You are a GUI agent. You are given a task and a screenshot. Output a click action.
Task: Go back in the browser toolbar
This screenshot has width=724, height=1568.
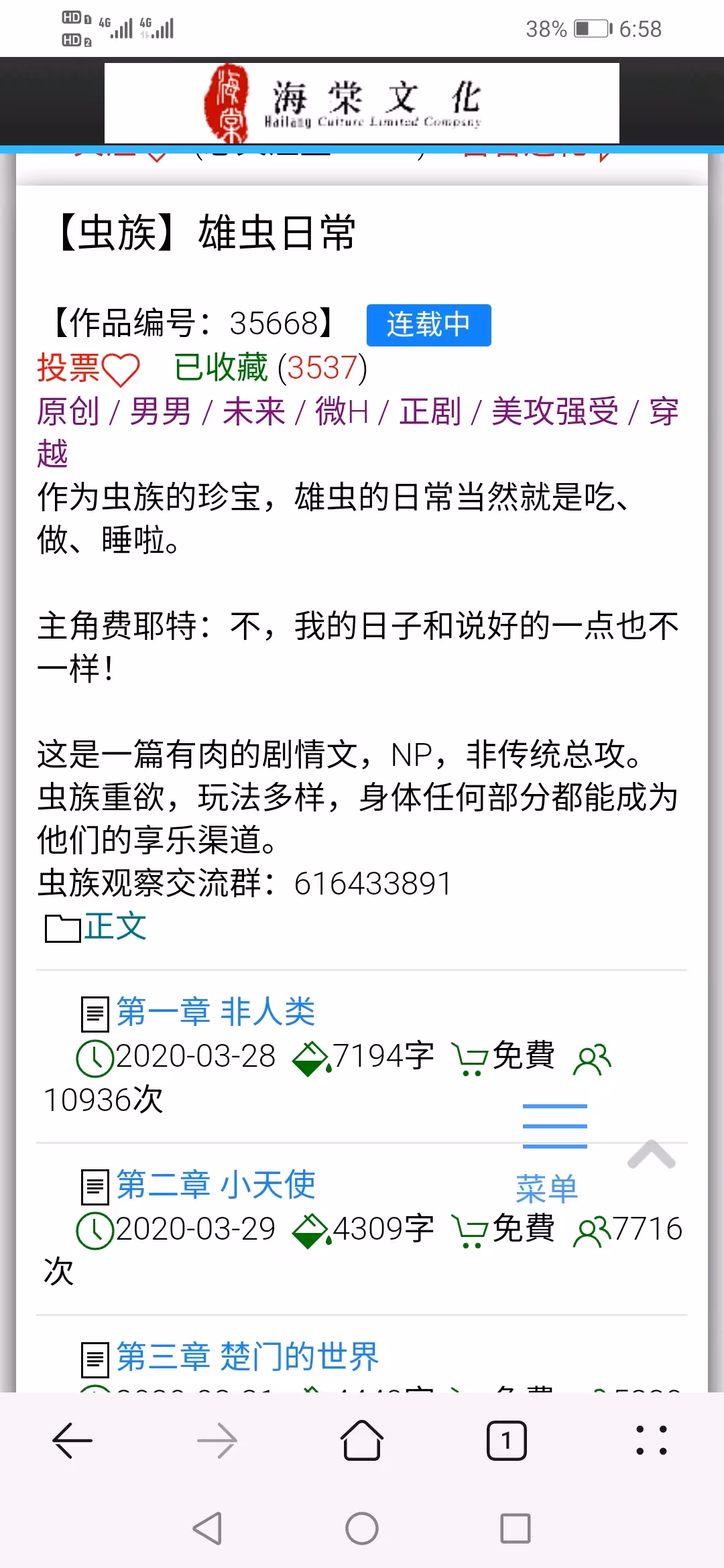click(72, 1441)
